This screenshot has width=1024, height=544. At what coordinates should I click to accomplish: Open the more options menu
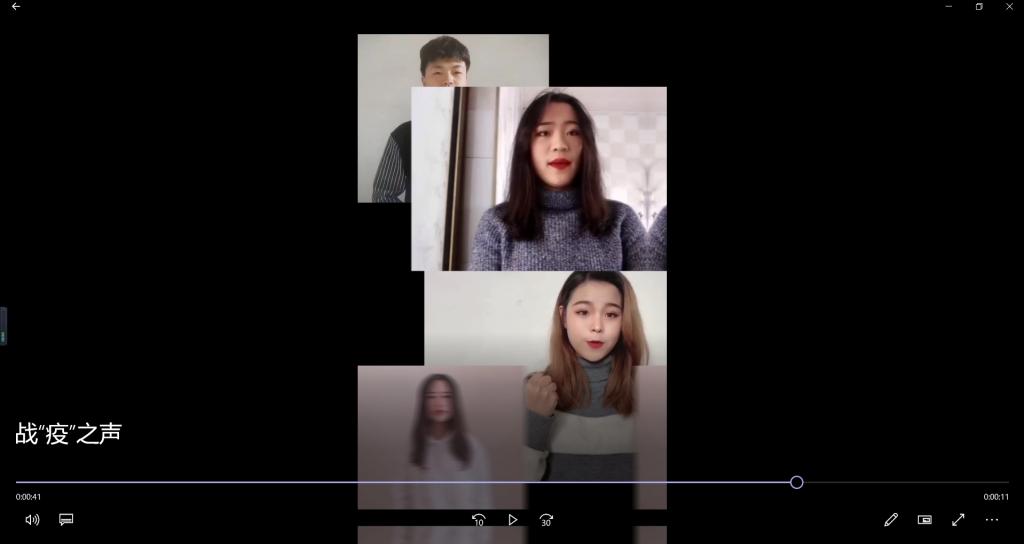coord(992,520)
